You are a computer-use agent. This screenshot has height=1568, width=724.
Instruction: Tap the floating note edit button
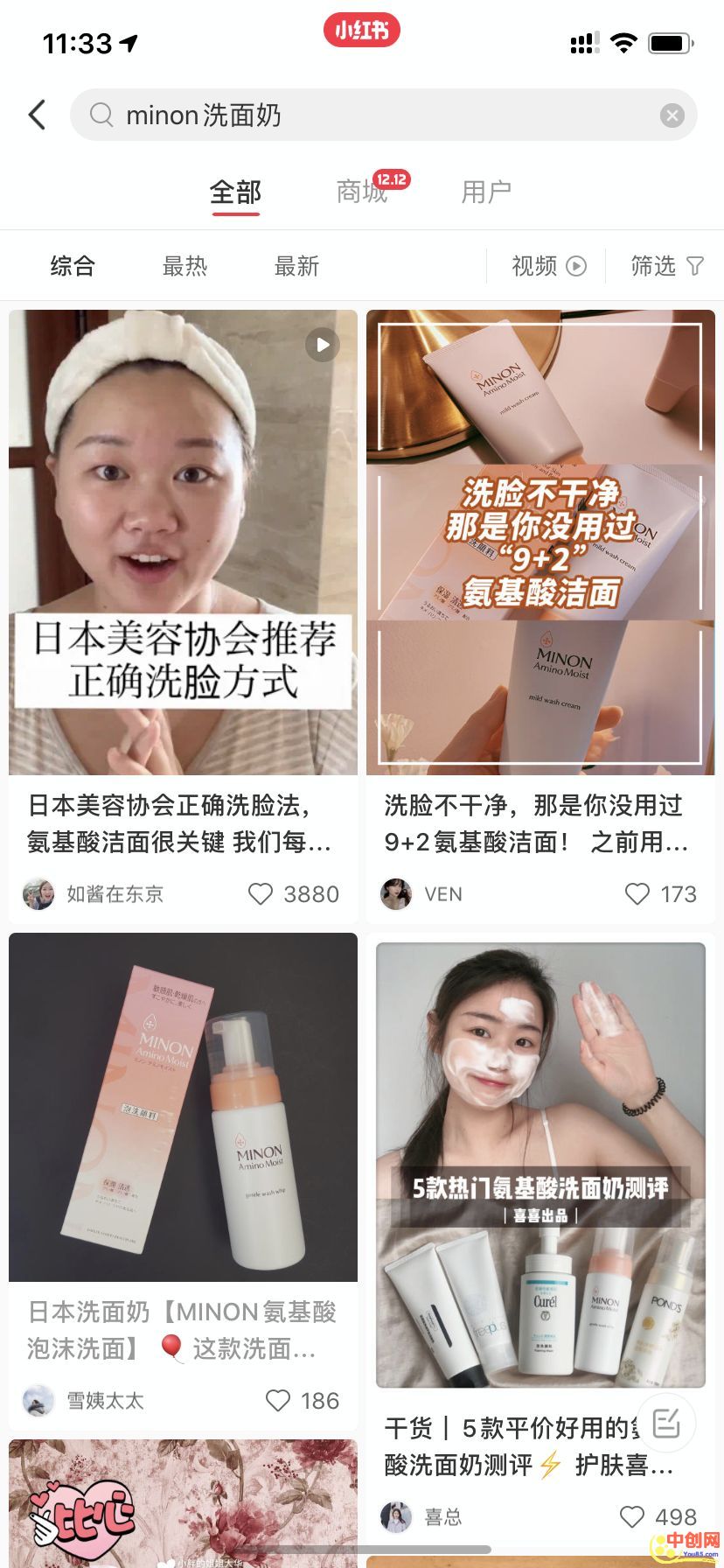pyautogui.click(x=666, y=1424)
